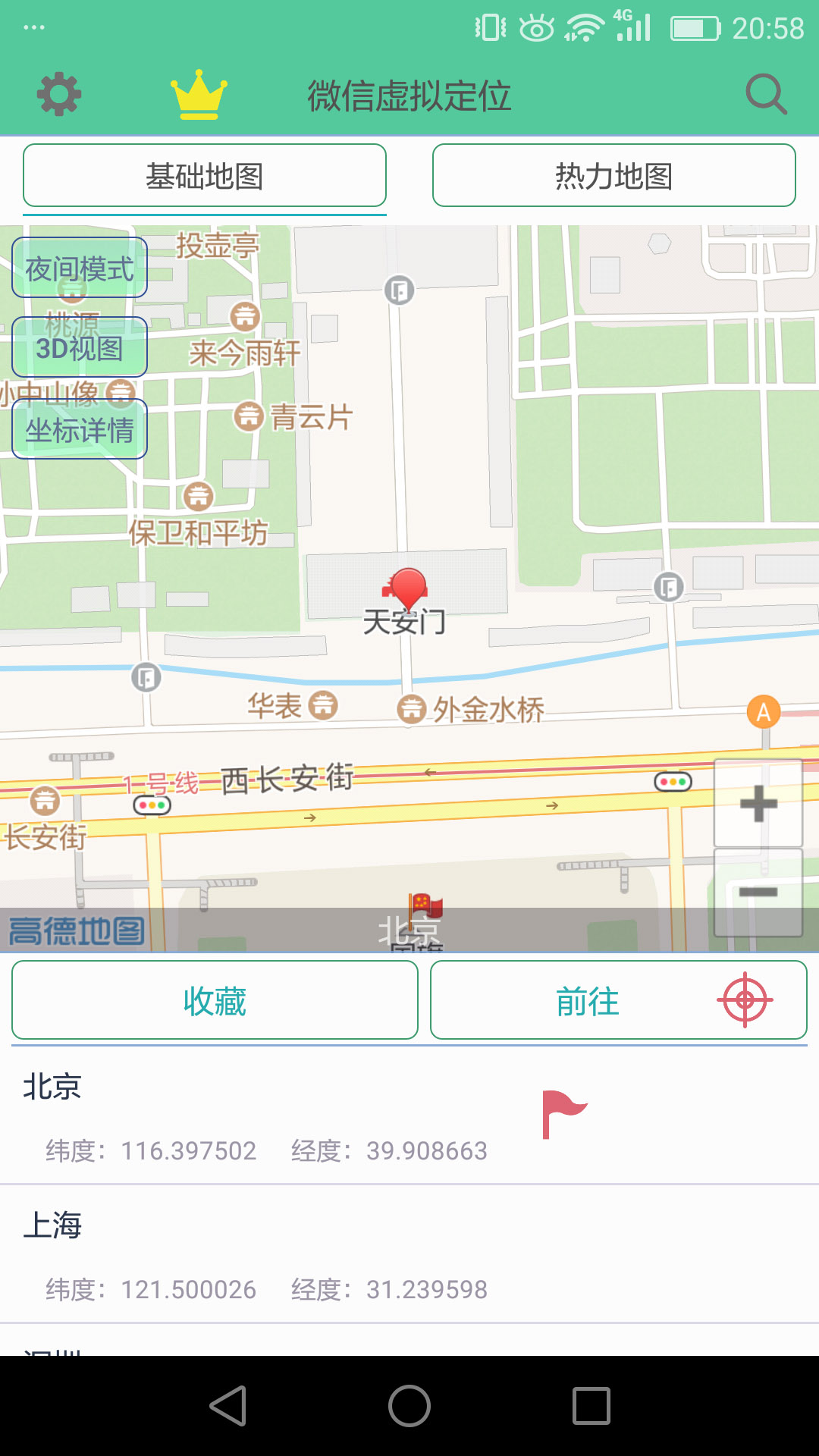The width and height of the screenshot is (819, 1456).
Task: Return to the system home screen
Action: pos(409,1406)
